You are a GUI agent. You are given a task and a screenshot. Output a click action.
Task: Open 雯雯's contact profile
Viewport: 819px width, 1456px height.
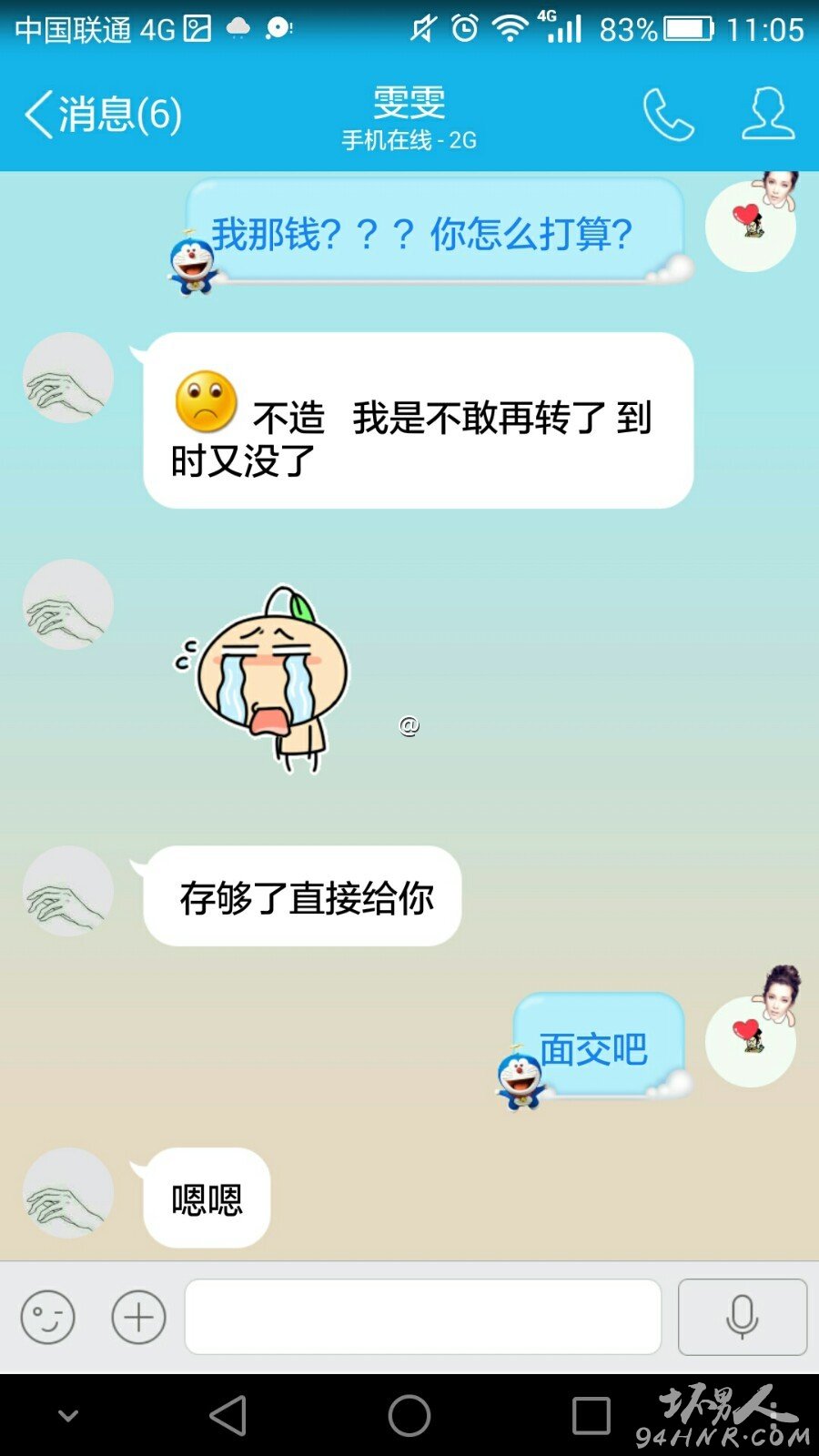[768, 114]
